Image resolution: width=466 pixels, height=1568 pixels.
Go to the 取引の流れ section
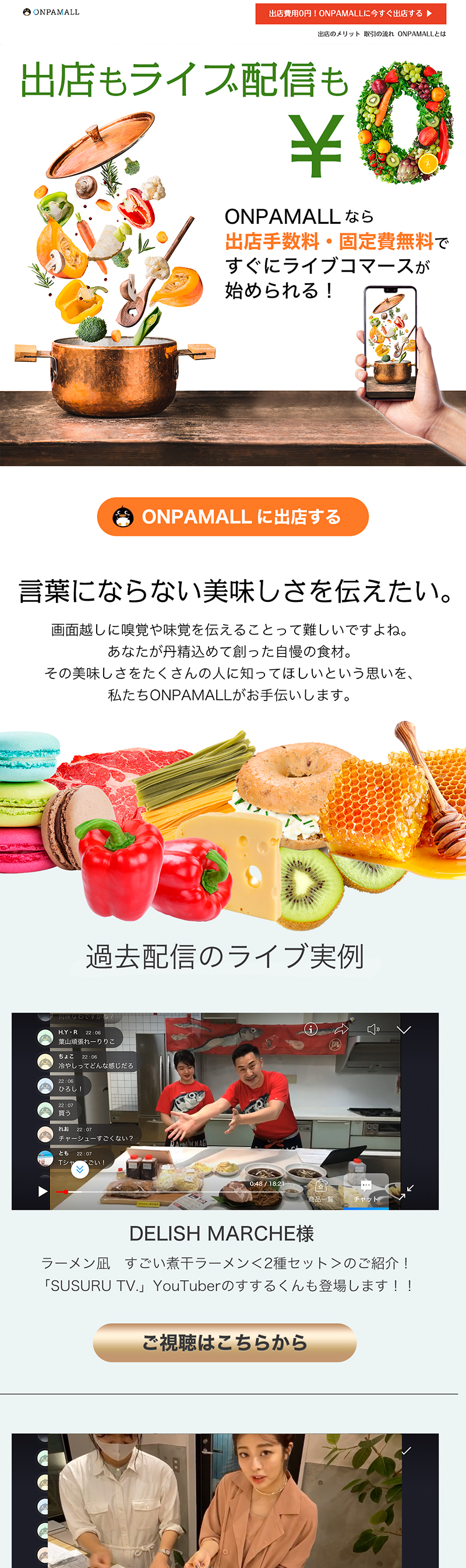click(379, 34)
